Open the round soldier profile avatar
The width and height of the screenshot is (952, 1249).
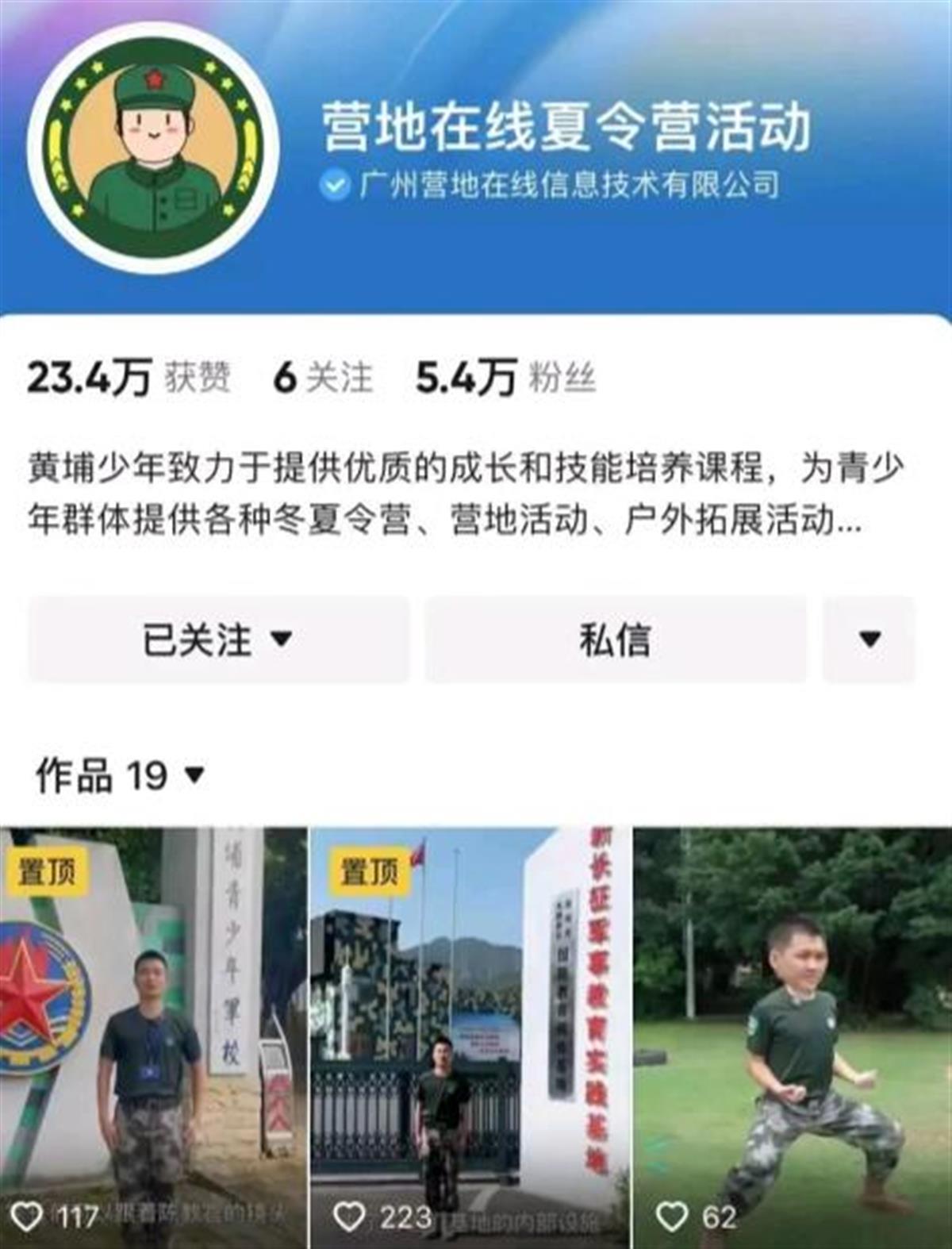[x=153, y=147]
